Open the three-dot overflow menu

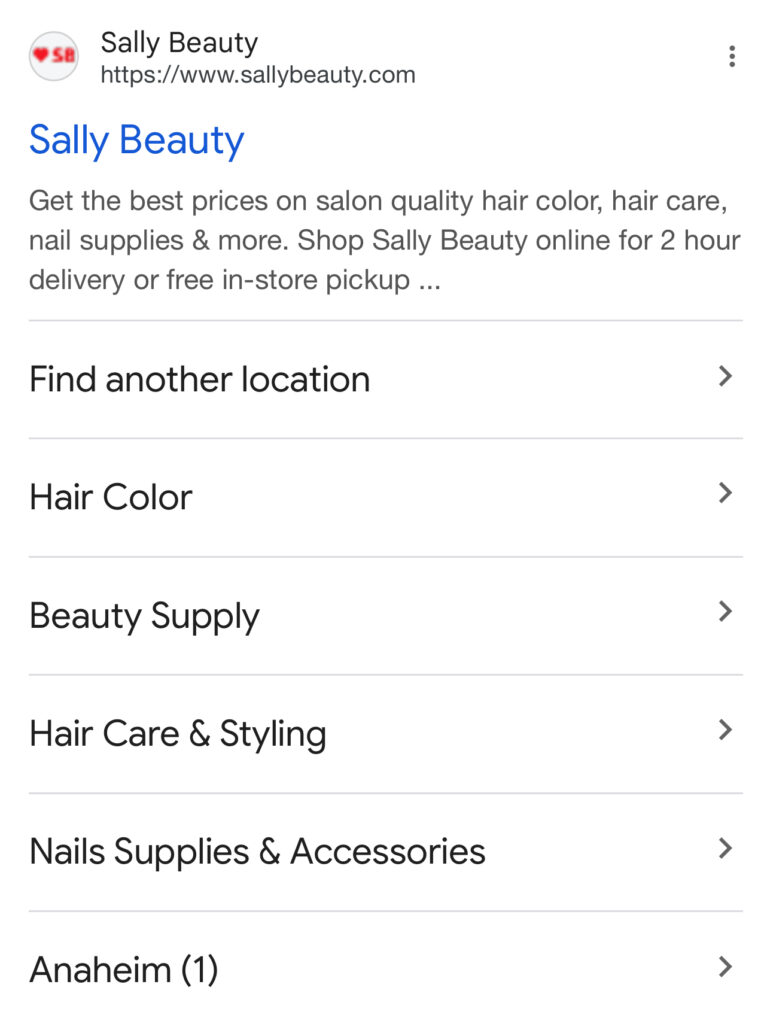732,57
